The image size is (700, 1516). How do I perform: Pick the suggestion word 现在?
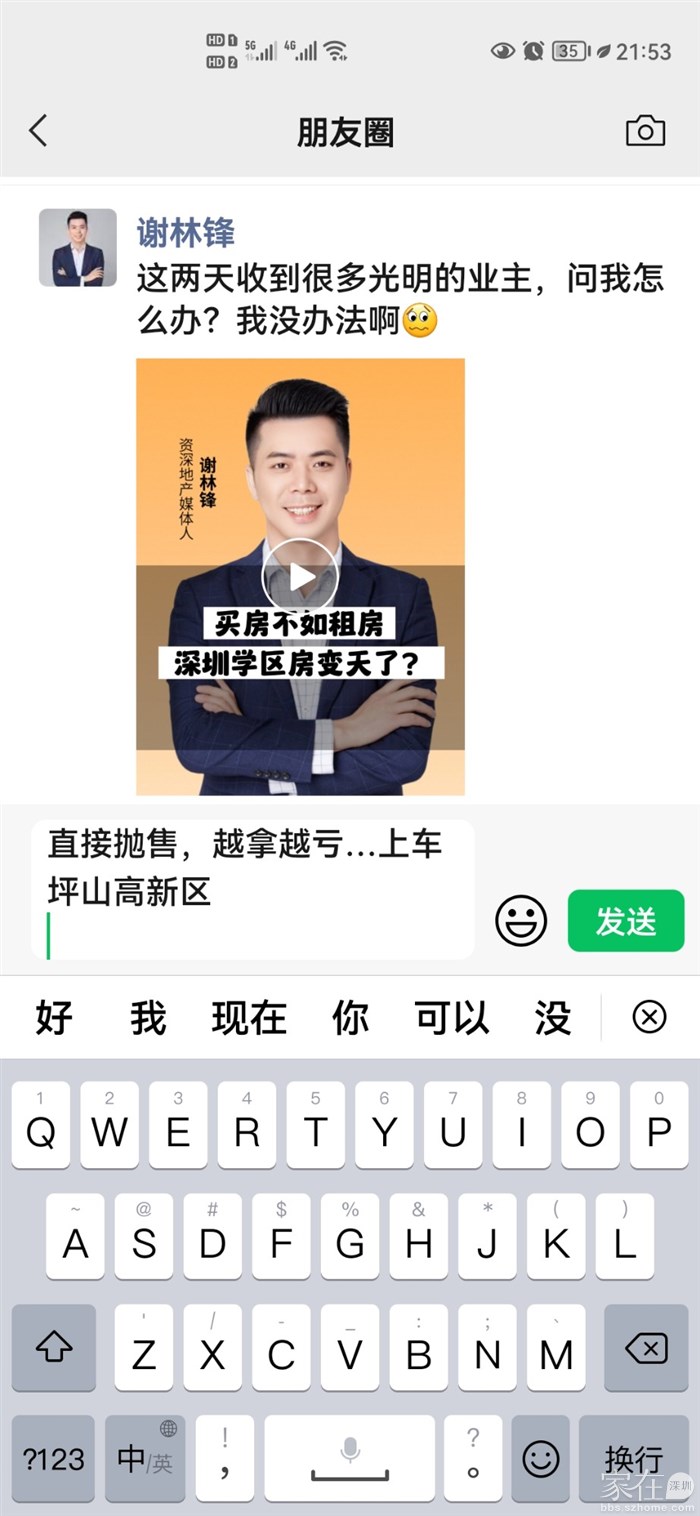[249, 1018]
